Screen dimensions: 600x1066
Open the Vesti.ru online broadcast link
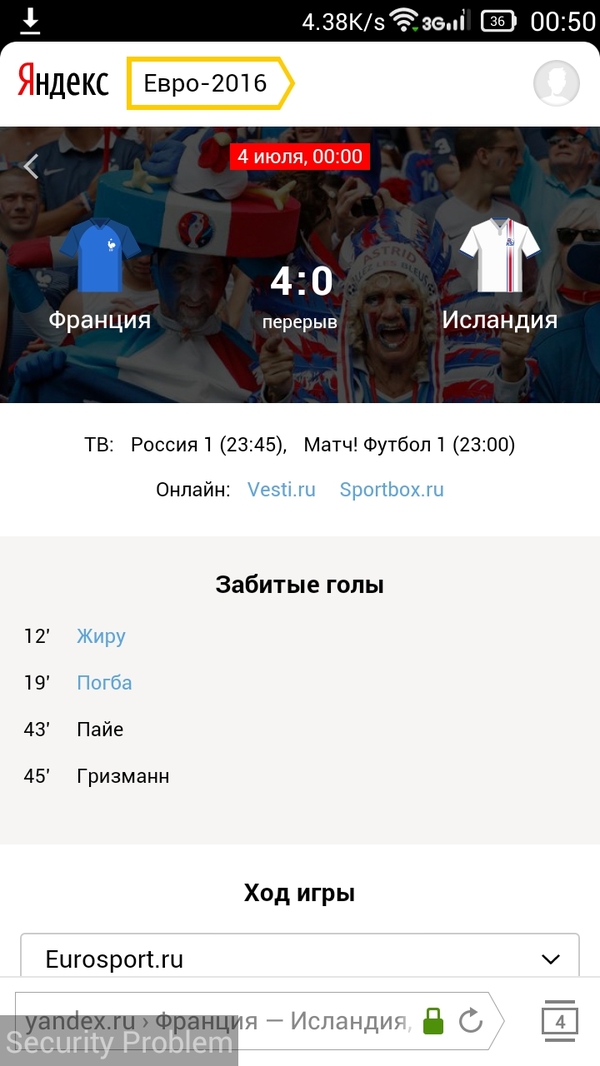click(x=281, y=490)
